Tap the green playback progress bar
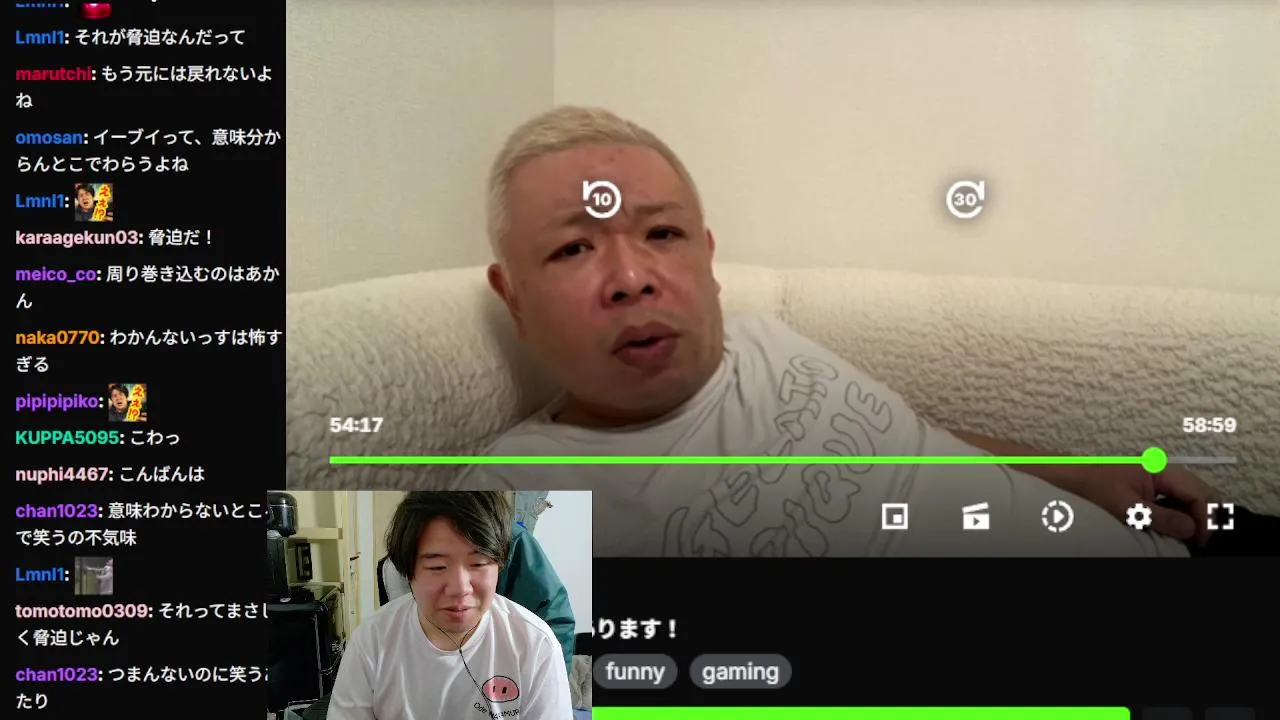 [x=740, y=460]
